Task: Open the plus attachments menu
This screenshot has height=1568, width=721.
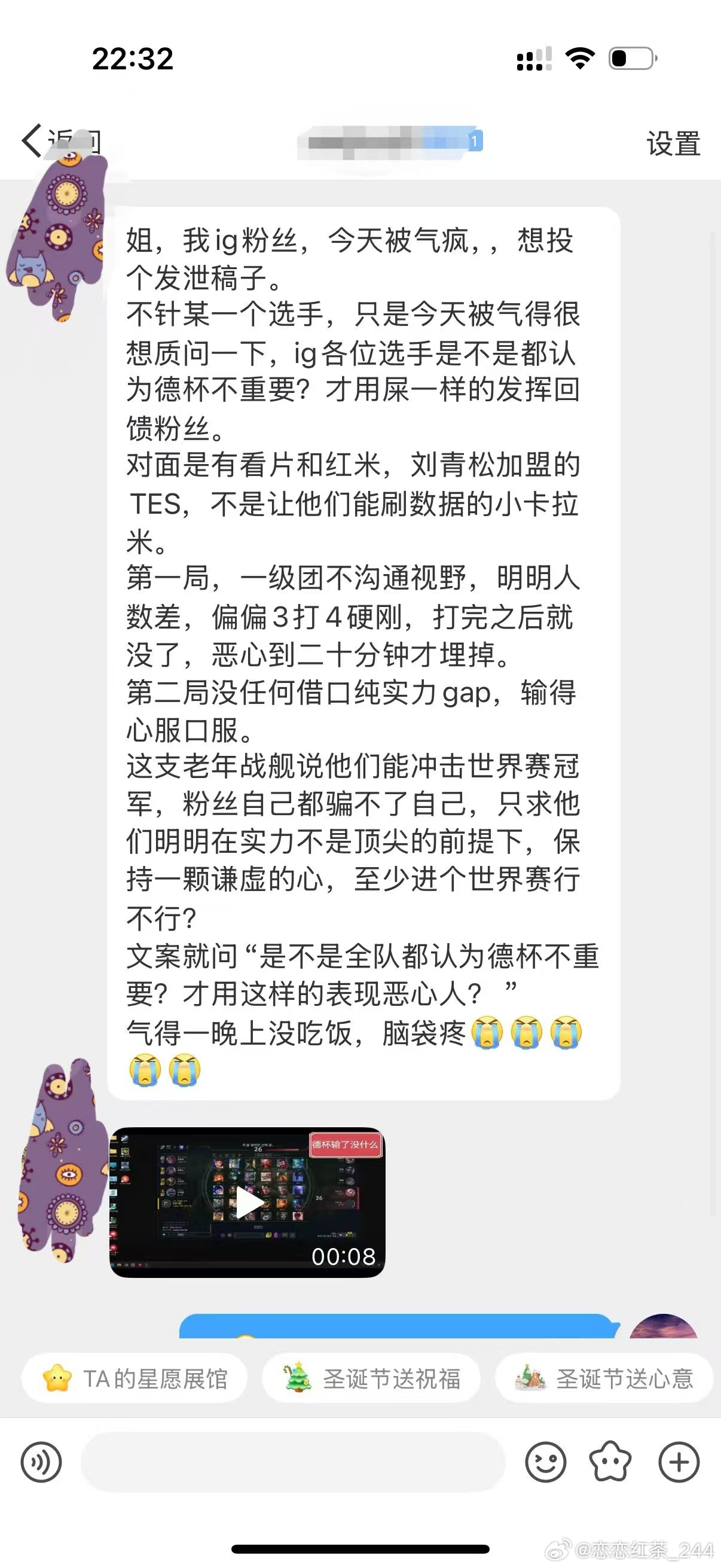Action: (679, 1462)
